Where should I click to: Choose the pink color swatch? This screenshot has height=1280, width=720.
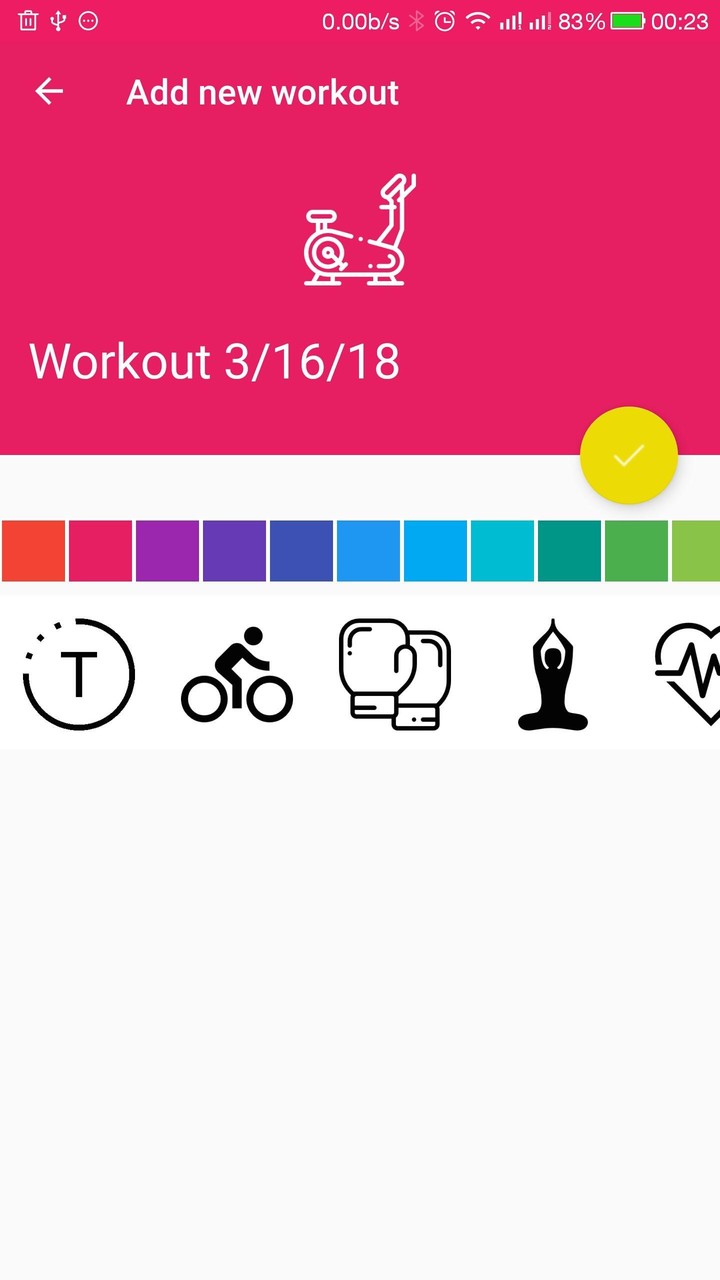[x=100, y=551]
